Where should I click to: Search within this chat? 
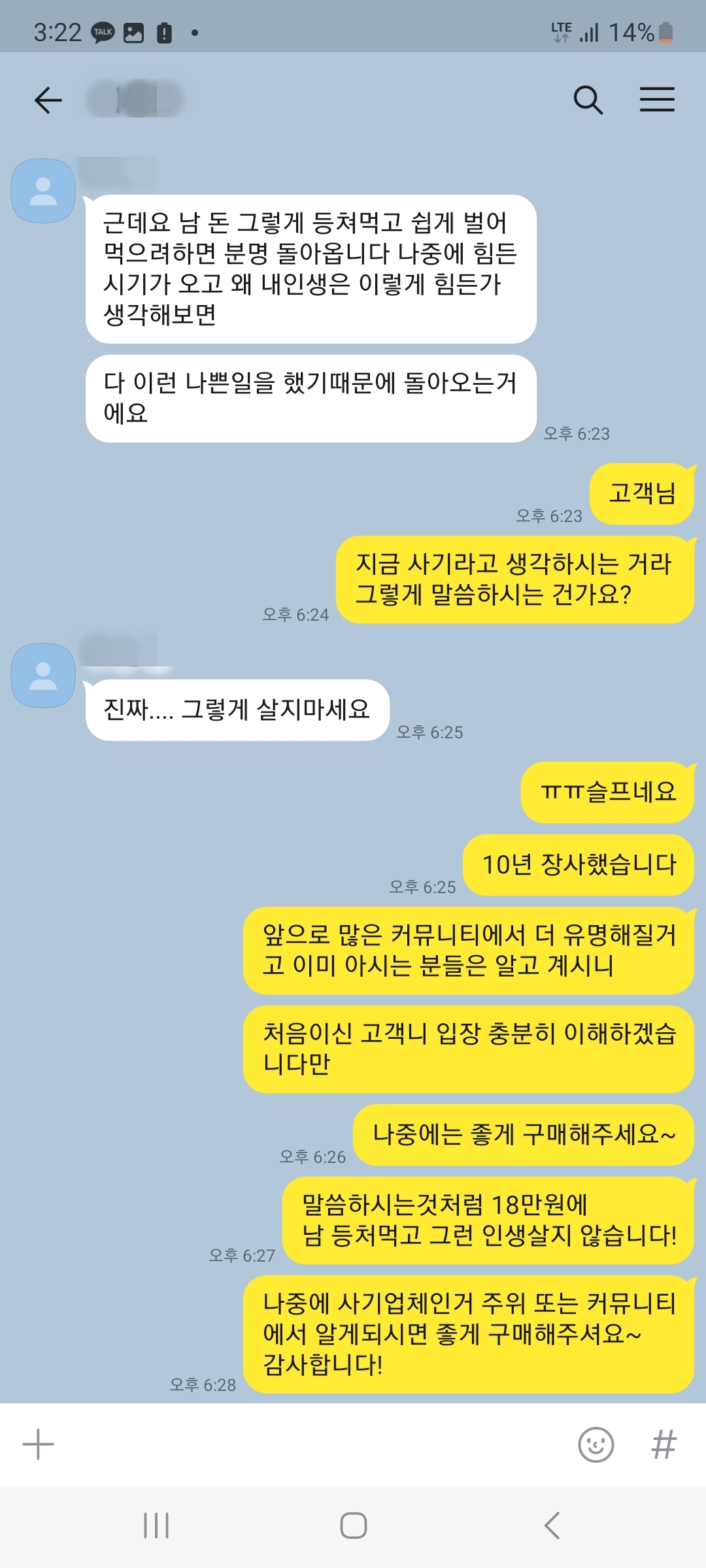[x=588, y=100]
